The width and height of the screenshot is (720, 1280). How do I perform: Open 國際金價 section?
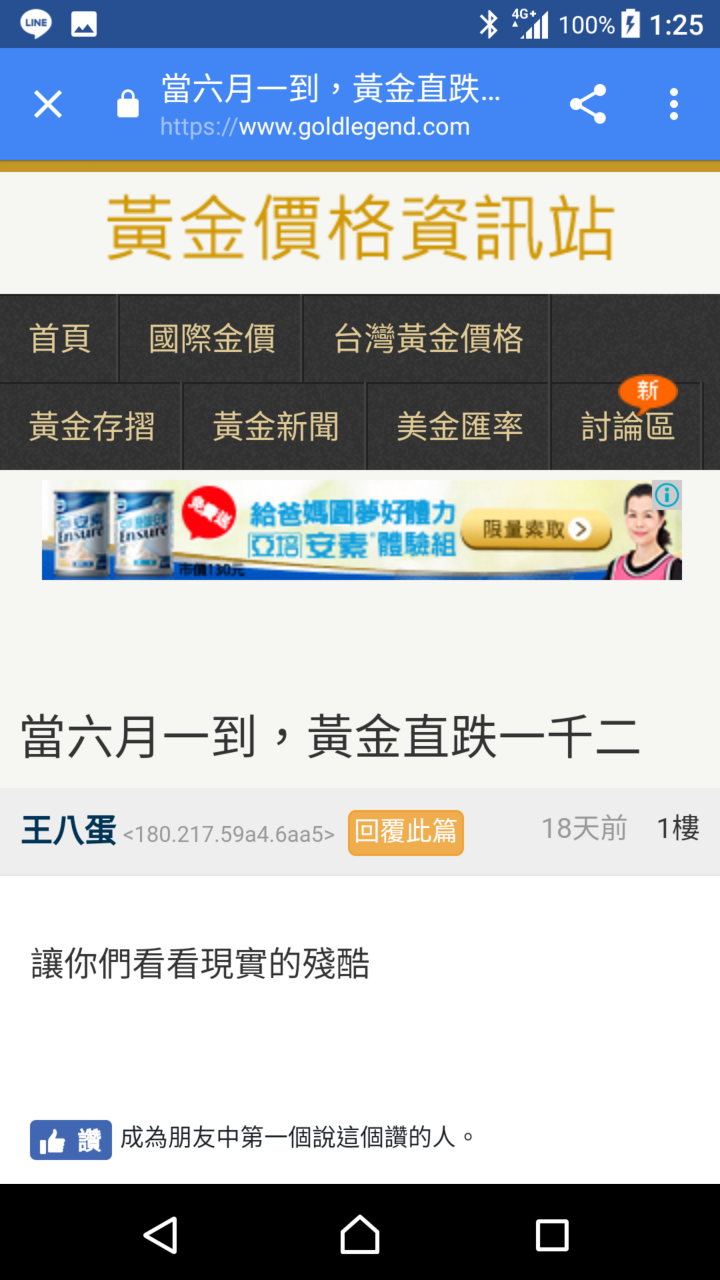coord(211,339)
